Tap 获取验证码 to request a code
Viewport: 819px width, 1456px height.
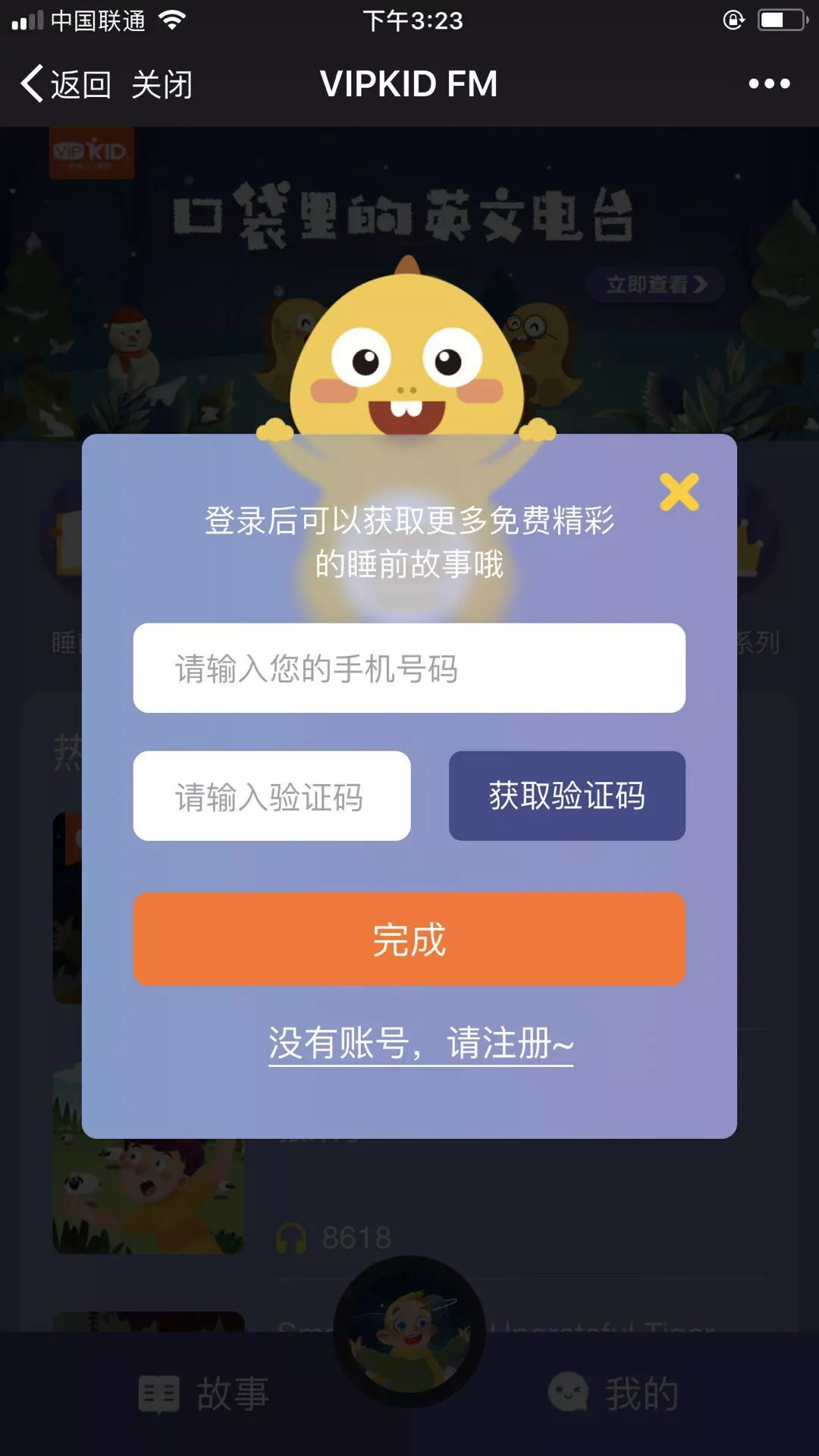click(x=566, y=796)
